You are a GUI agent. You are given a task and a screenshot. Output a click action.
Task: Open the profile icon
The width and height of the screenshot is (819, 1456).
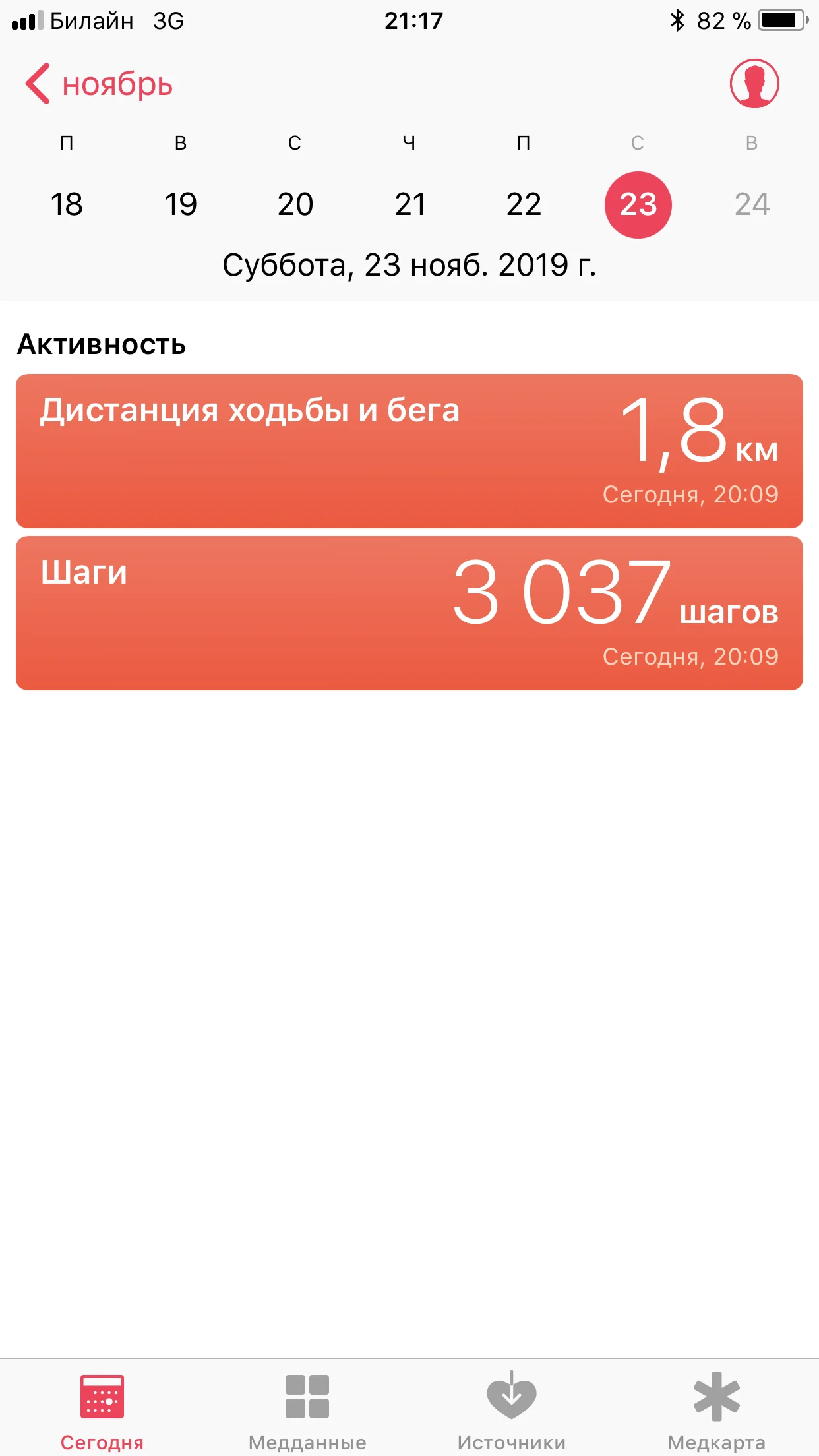coord(754,84)
